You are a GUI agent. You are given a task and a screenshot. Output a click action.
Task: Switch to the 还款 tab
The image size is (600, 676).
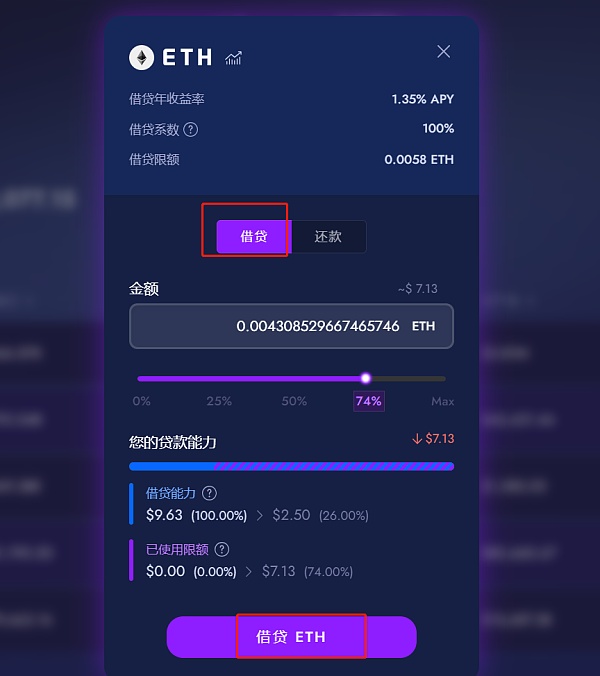328,237
